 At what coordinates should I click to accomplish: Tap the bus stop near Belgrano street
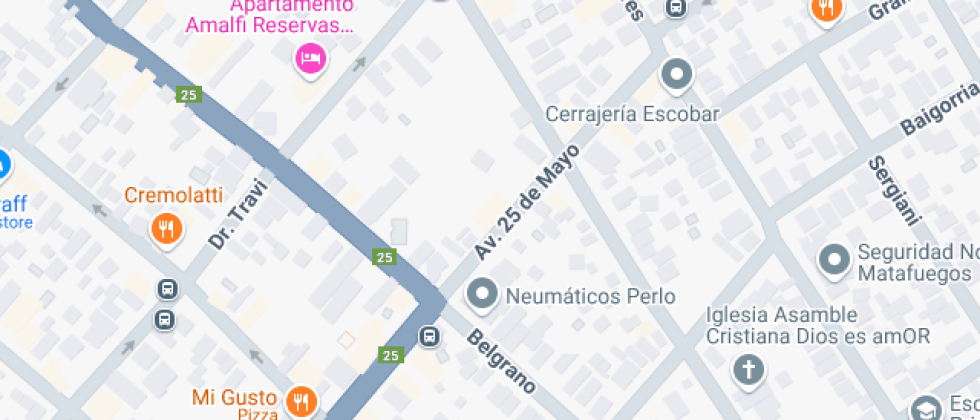click(x=430, y=335)
